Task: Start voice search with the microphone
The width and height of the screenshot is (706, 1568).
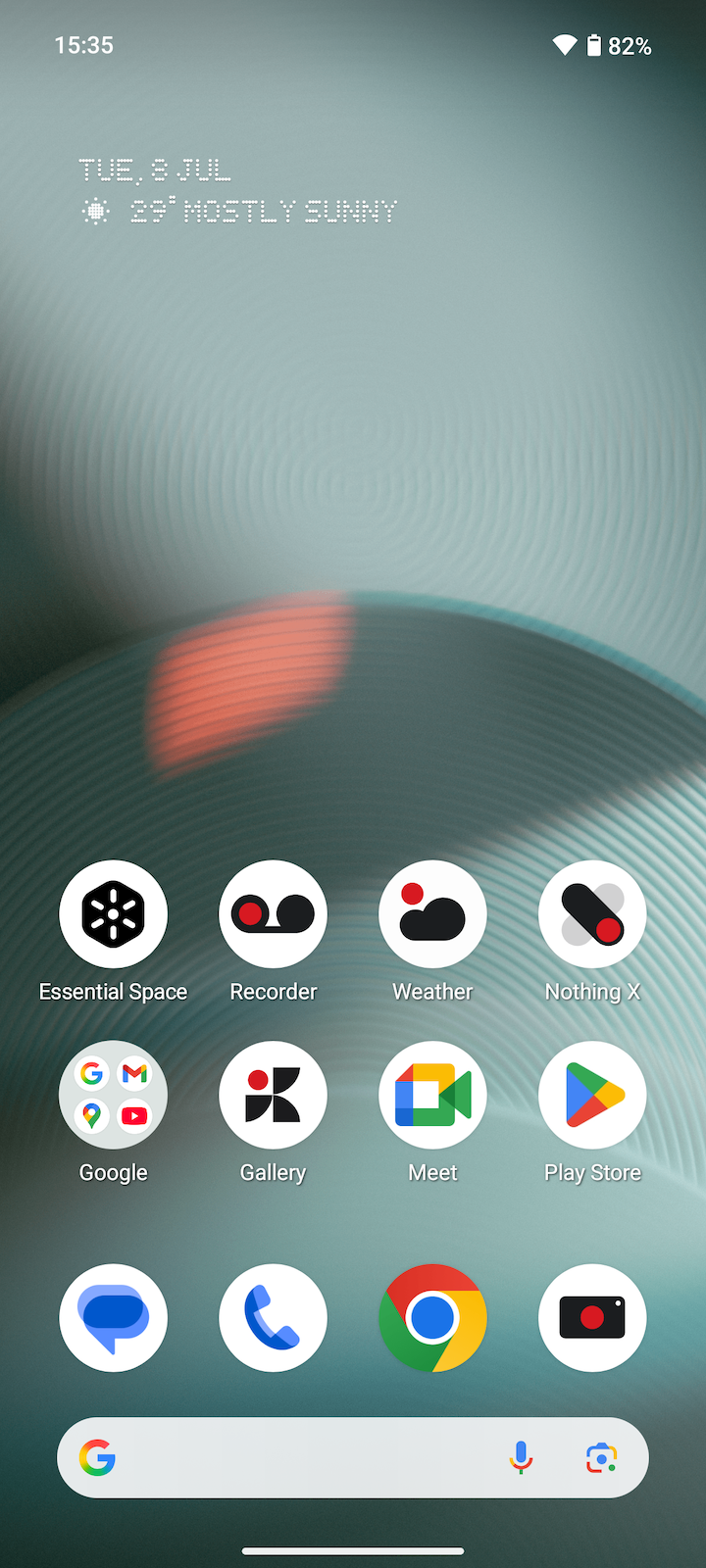Action: (521, 1458)
